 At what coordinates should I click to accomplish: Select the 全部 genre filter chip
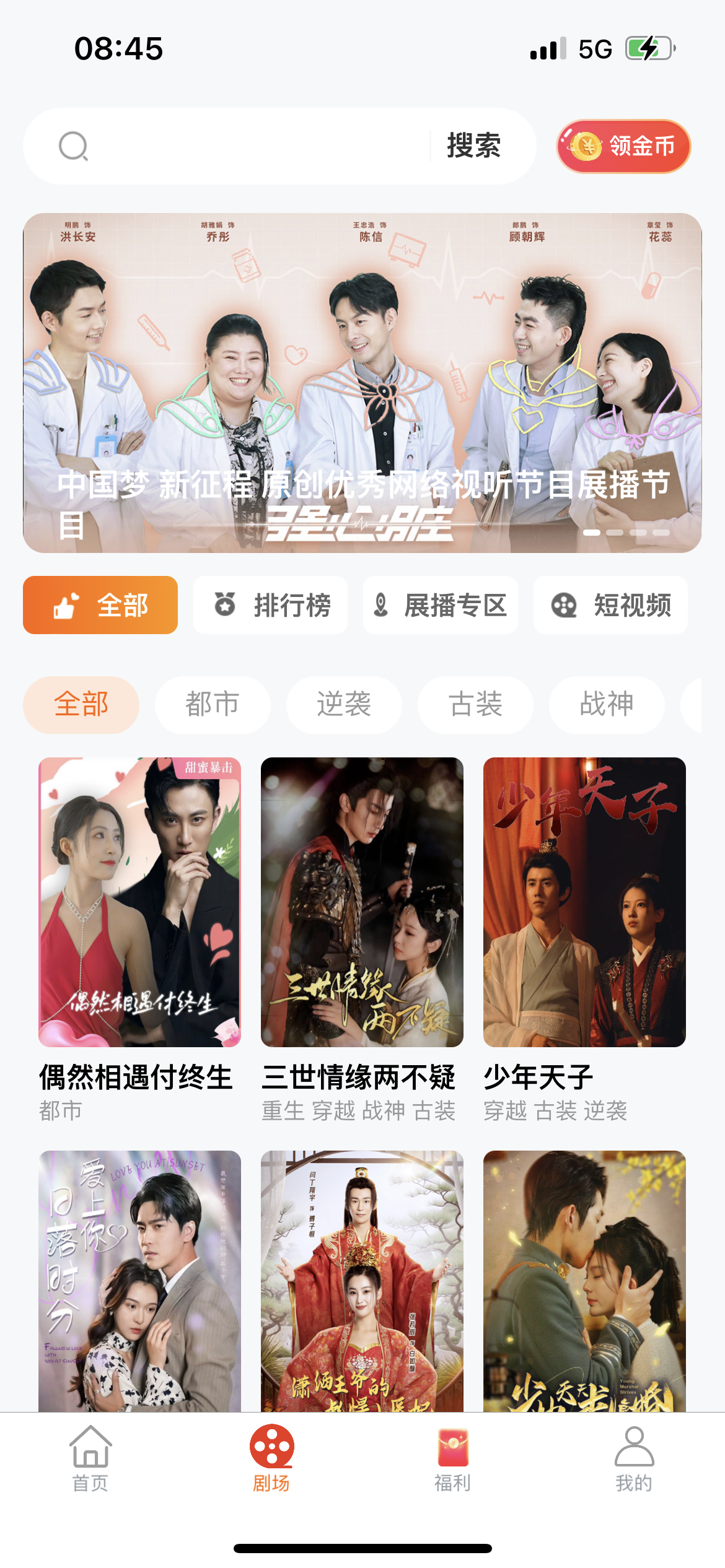tap(81, 705)
